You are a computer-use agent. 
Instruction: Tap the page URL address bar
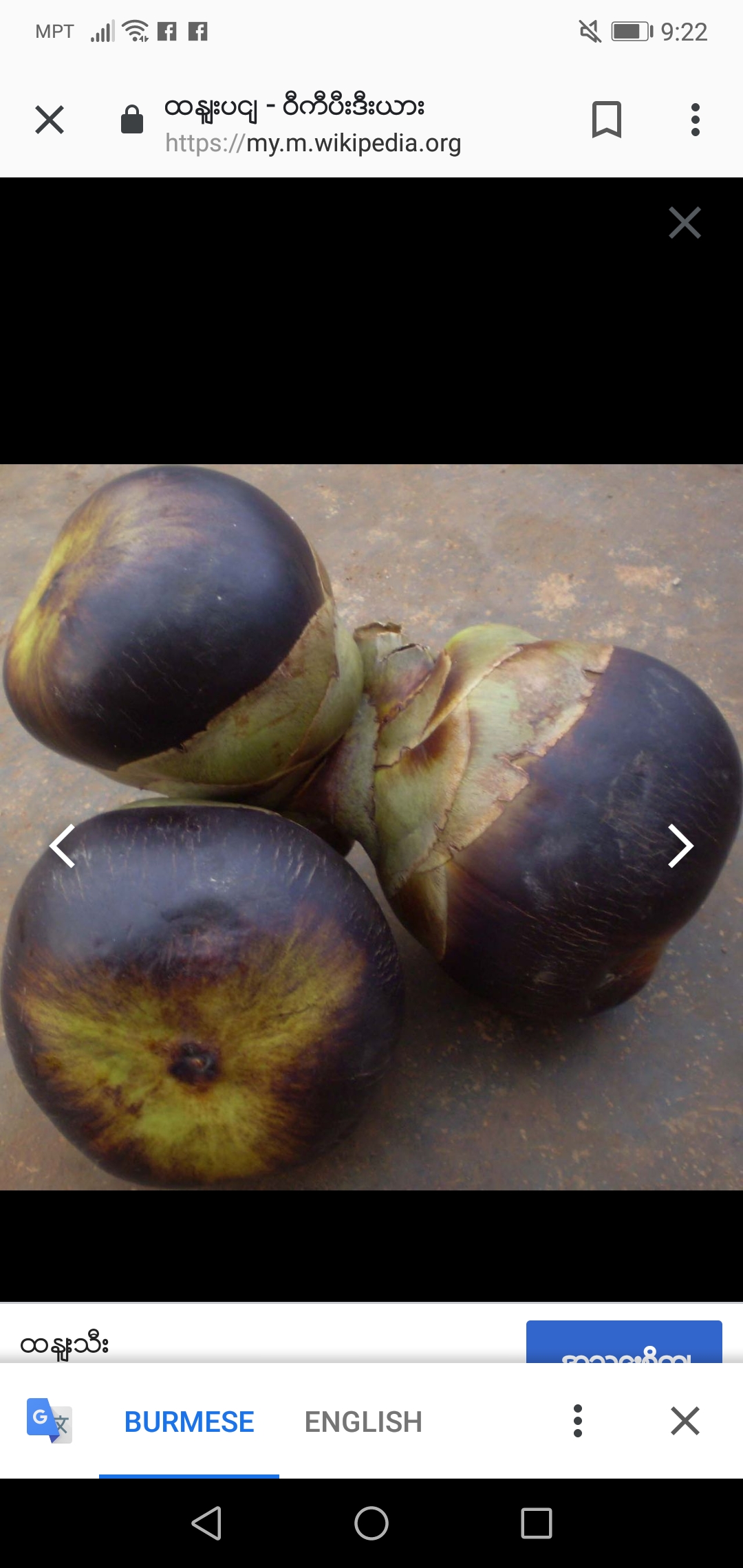(x=313, y=143)
